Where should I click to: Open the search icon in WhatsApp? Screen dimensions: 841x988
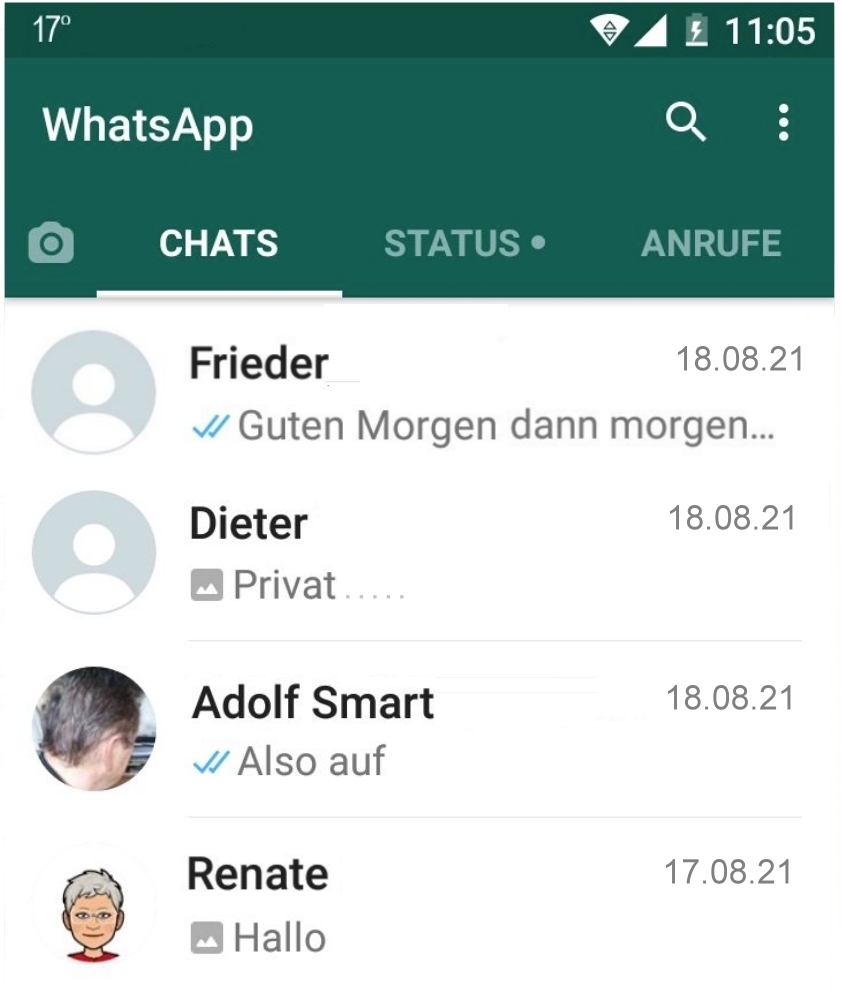686,123
